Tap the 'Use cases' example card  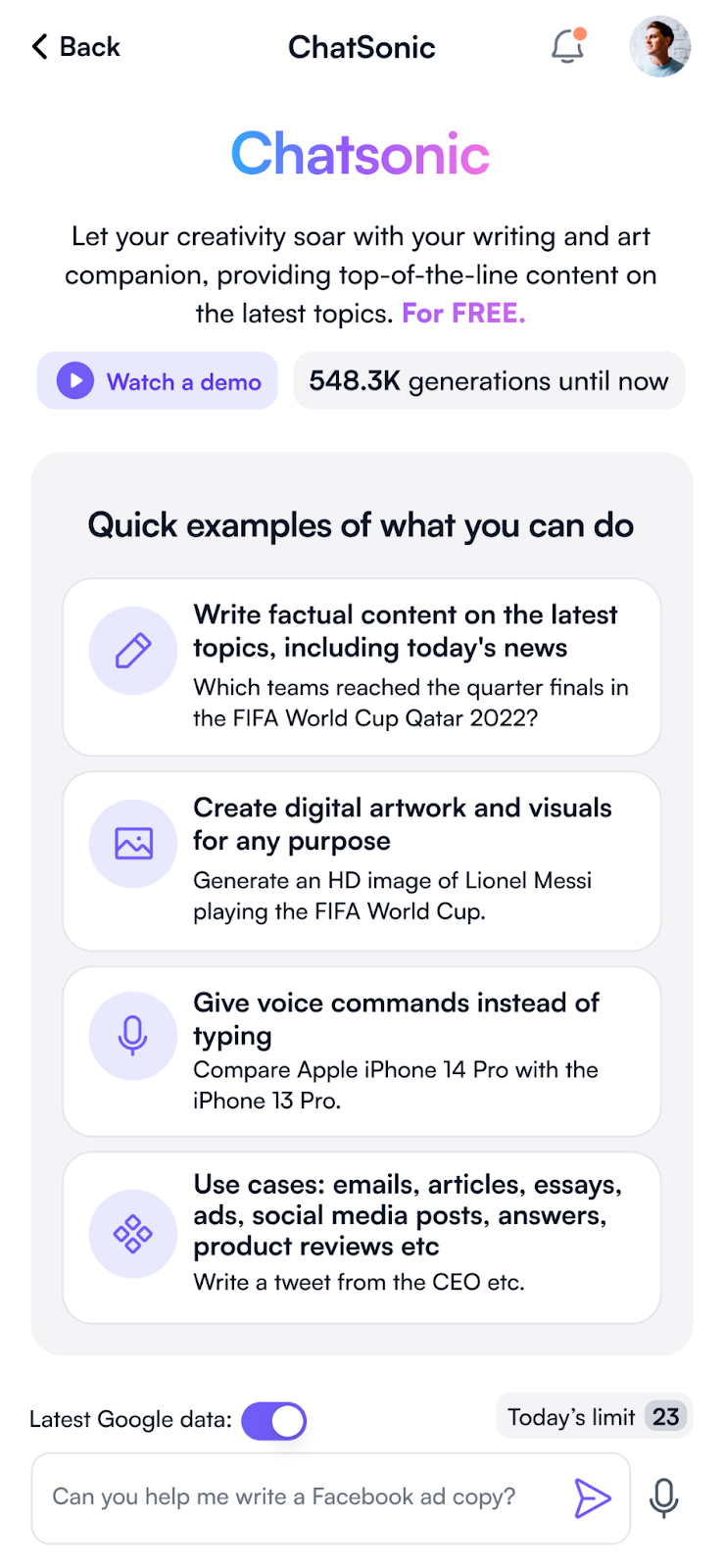coord(362,1237)
